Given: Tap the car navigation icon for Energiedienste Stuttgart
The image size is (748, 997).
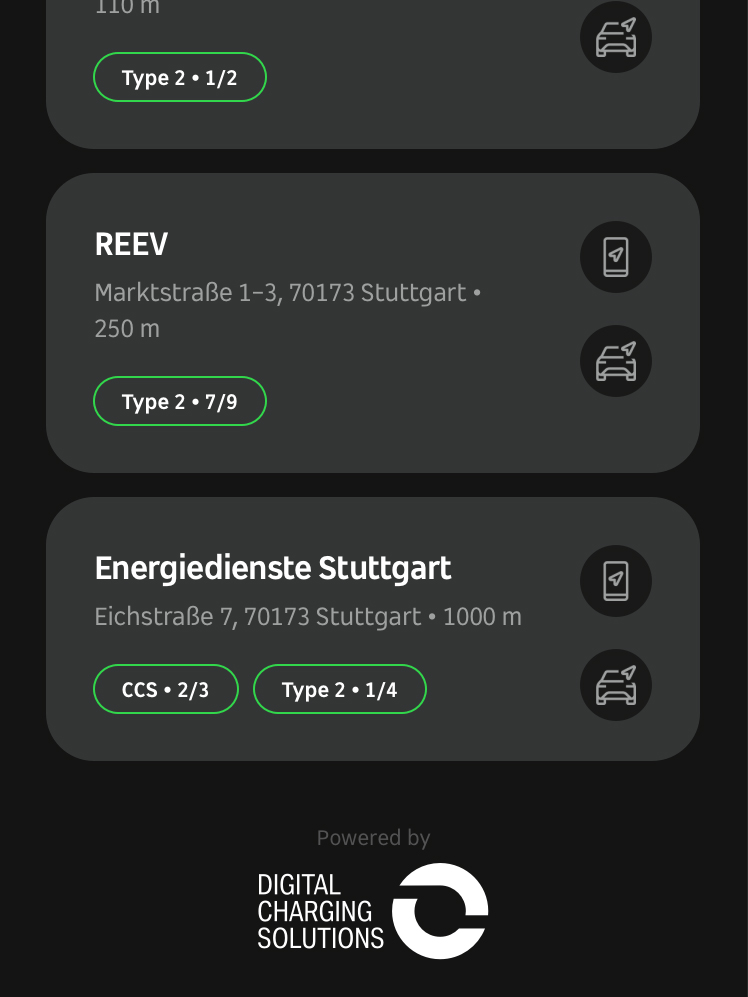Looking at the screenshot, I should (x=616, y=685).
